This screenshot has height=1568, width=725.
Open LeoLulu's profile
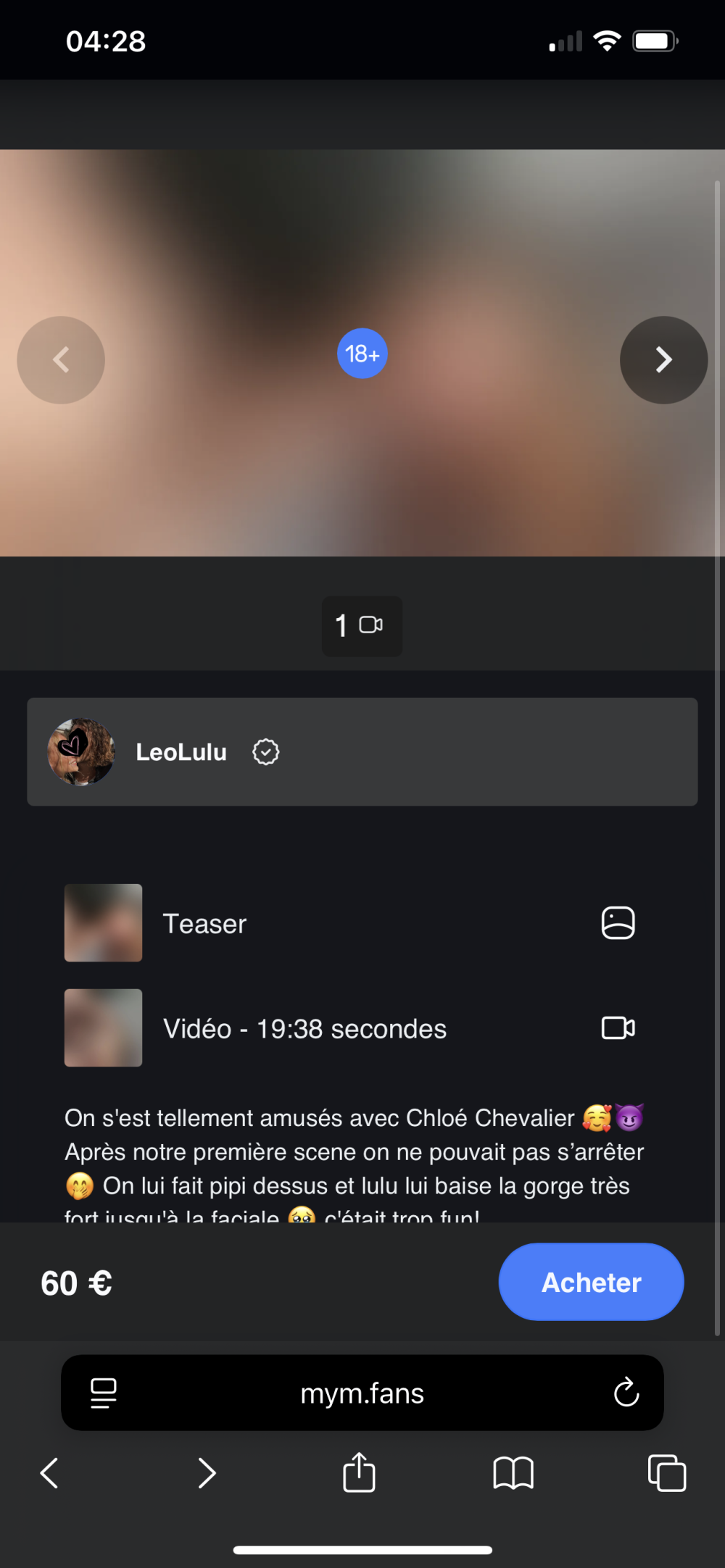point(181,752)
